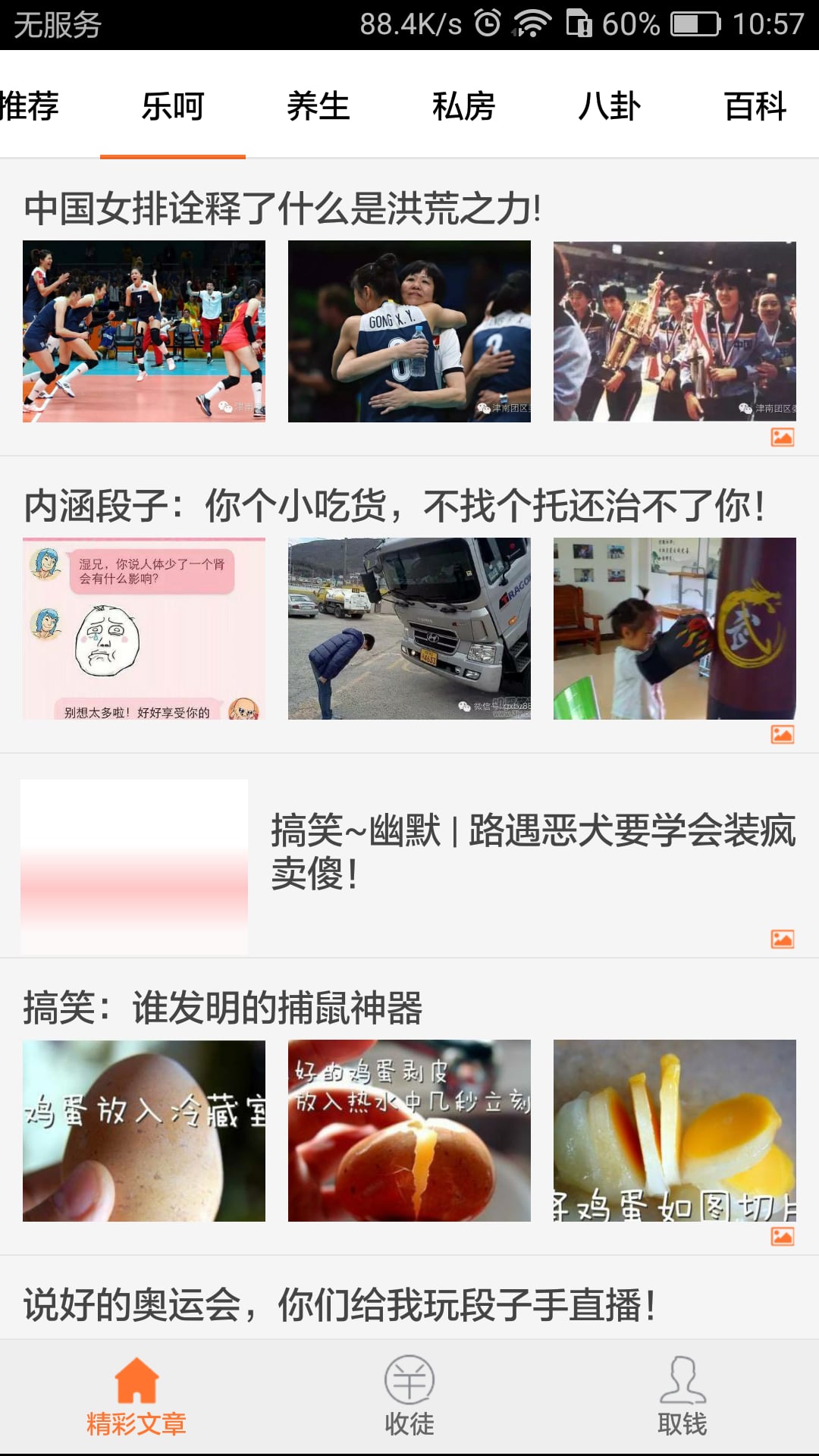Screen dimensions: 819x1456
Task: Tap the selected 乐呵 tab
Action: click(x=173, y=105)
